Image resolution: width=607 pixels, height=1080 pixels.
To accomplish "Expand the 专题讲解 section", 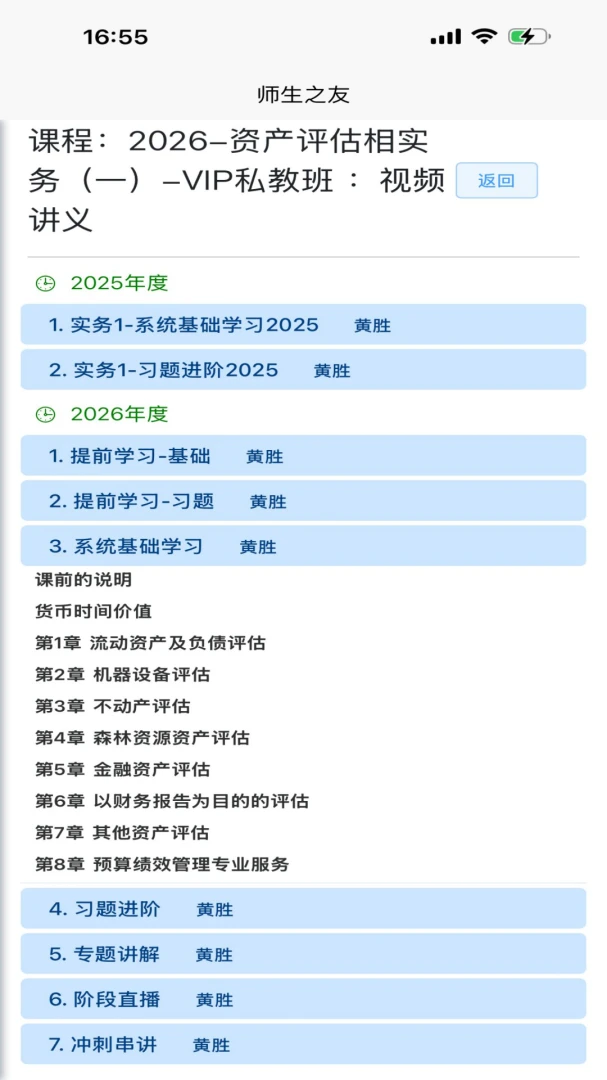I will (x=303, y=954).
